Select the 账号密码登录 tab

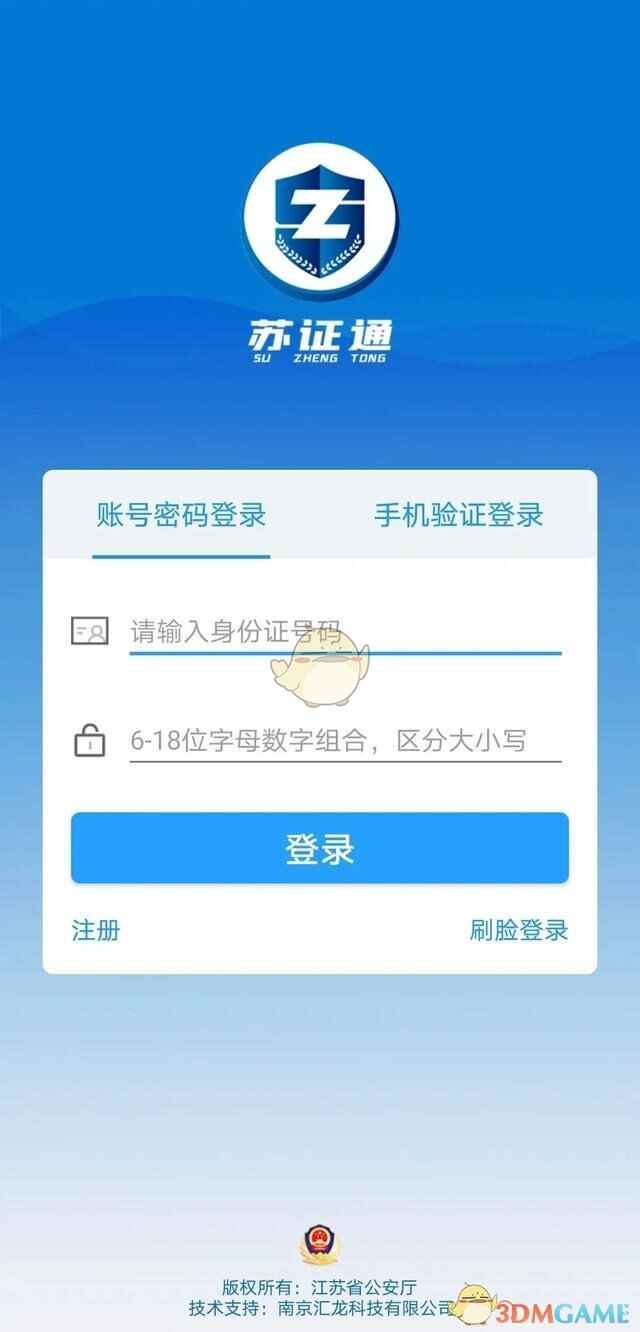tap(181, 516)
